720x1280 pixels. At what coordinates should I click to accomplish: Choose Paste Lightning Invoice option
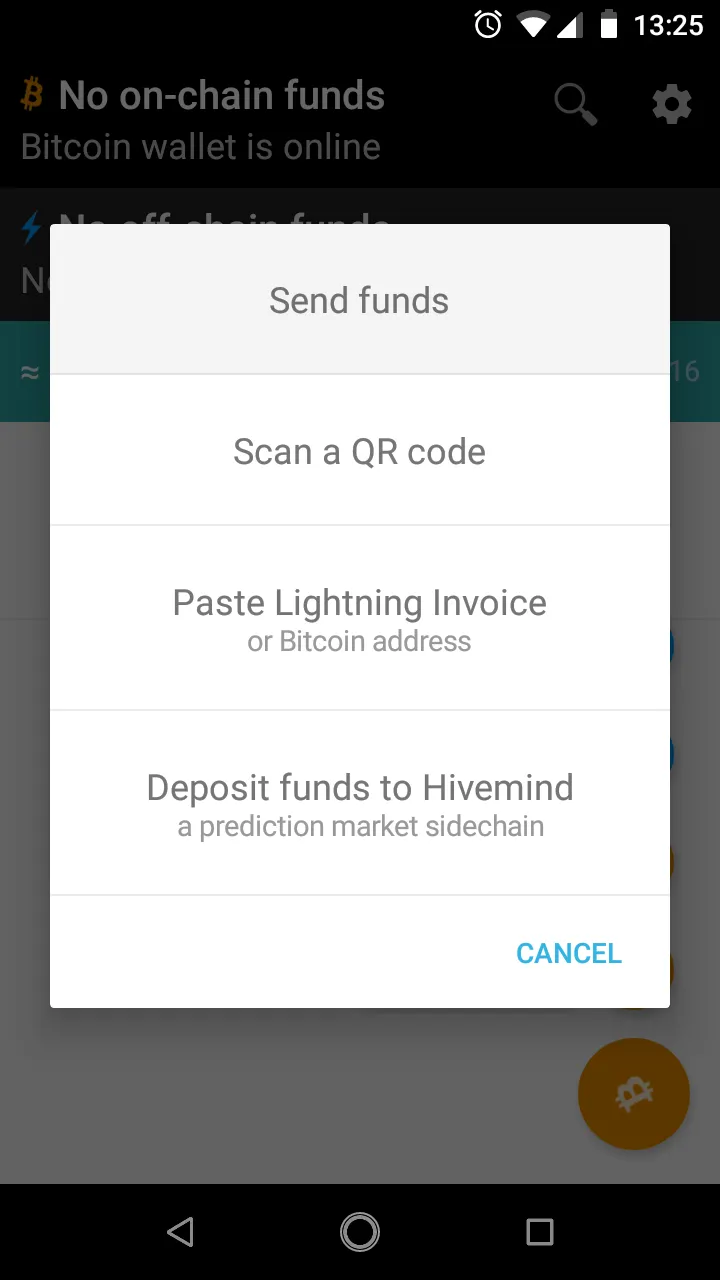[359, 618]
